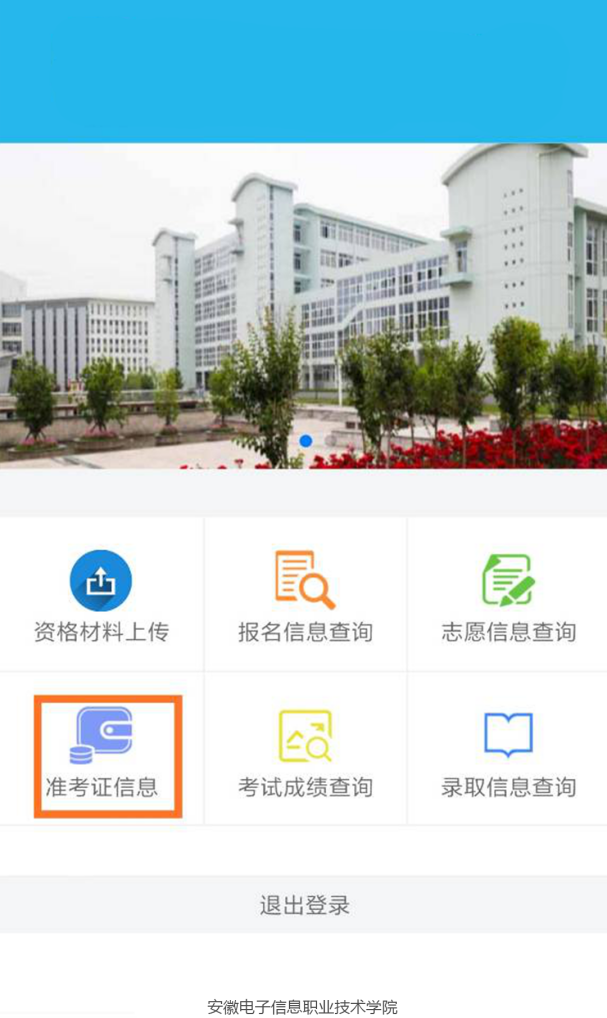Open 报名信息查询
This screenshot has width=607, height=1018.
click(x=305, y=595)
